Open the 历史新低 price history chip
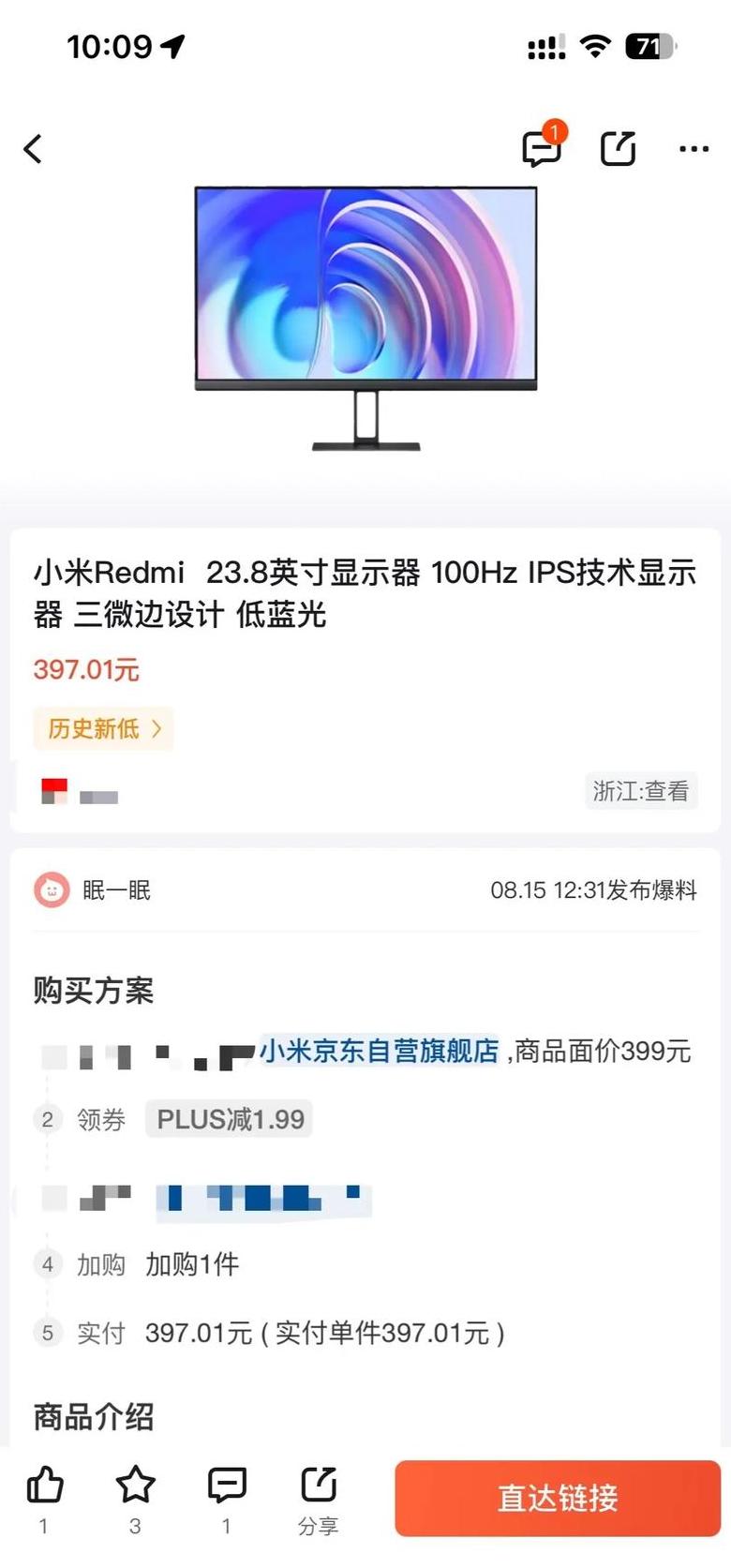The width and height of the screenshot is (731, 1568). click(x=103, y=728)
